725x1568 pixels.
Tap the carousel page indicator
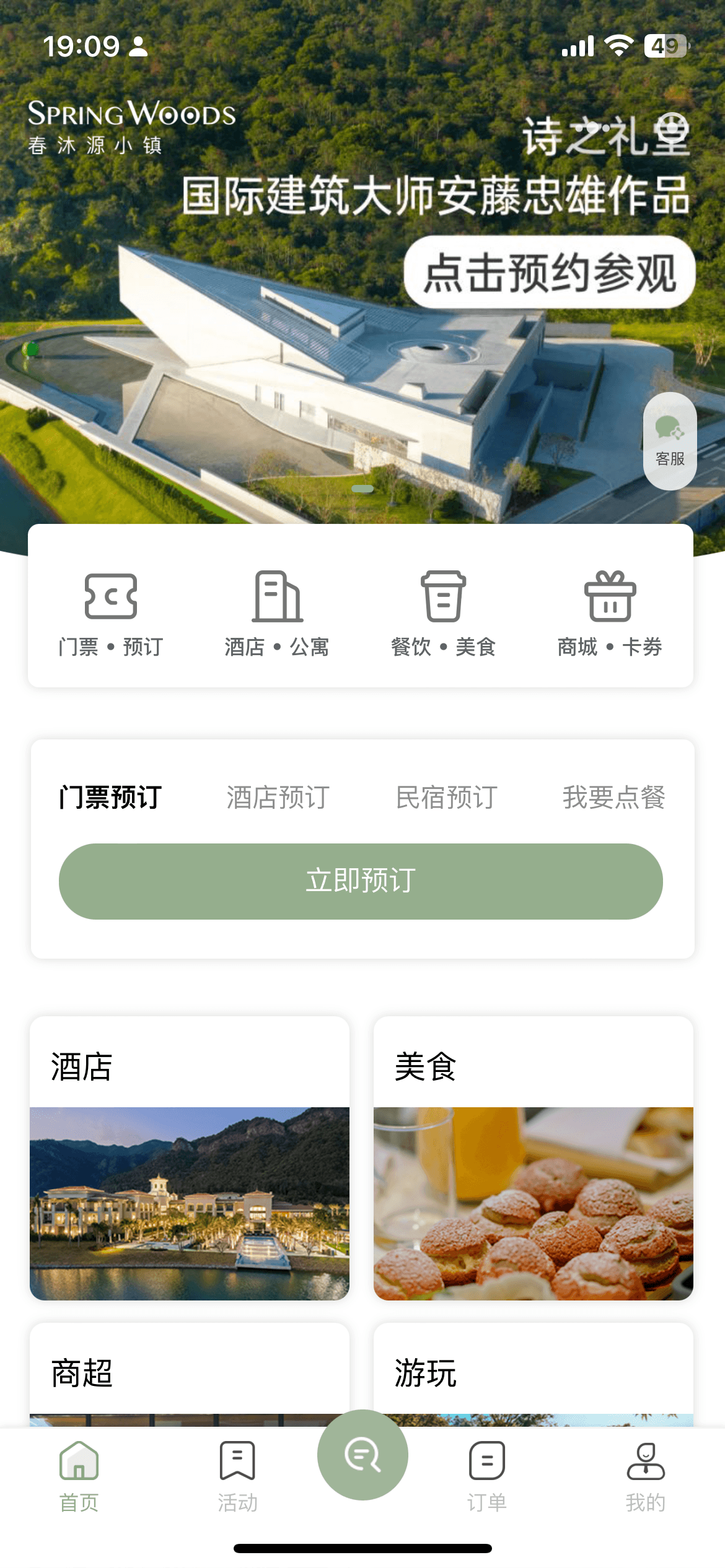pyautogui.click(x=361, y=489)
